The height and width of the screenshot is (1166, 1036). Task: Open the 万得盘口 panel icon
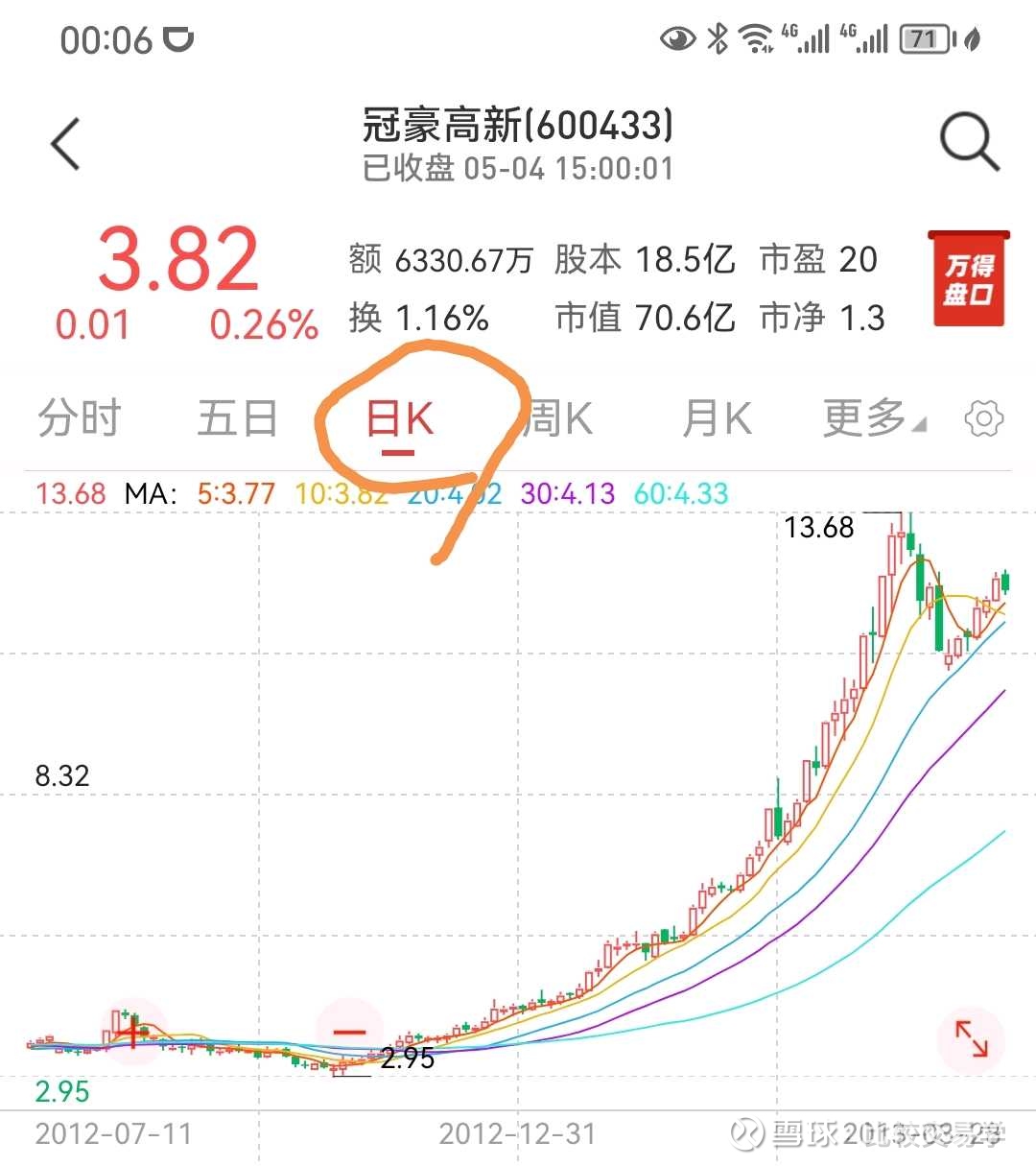967,280
